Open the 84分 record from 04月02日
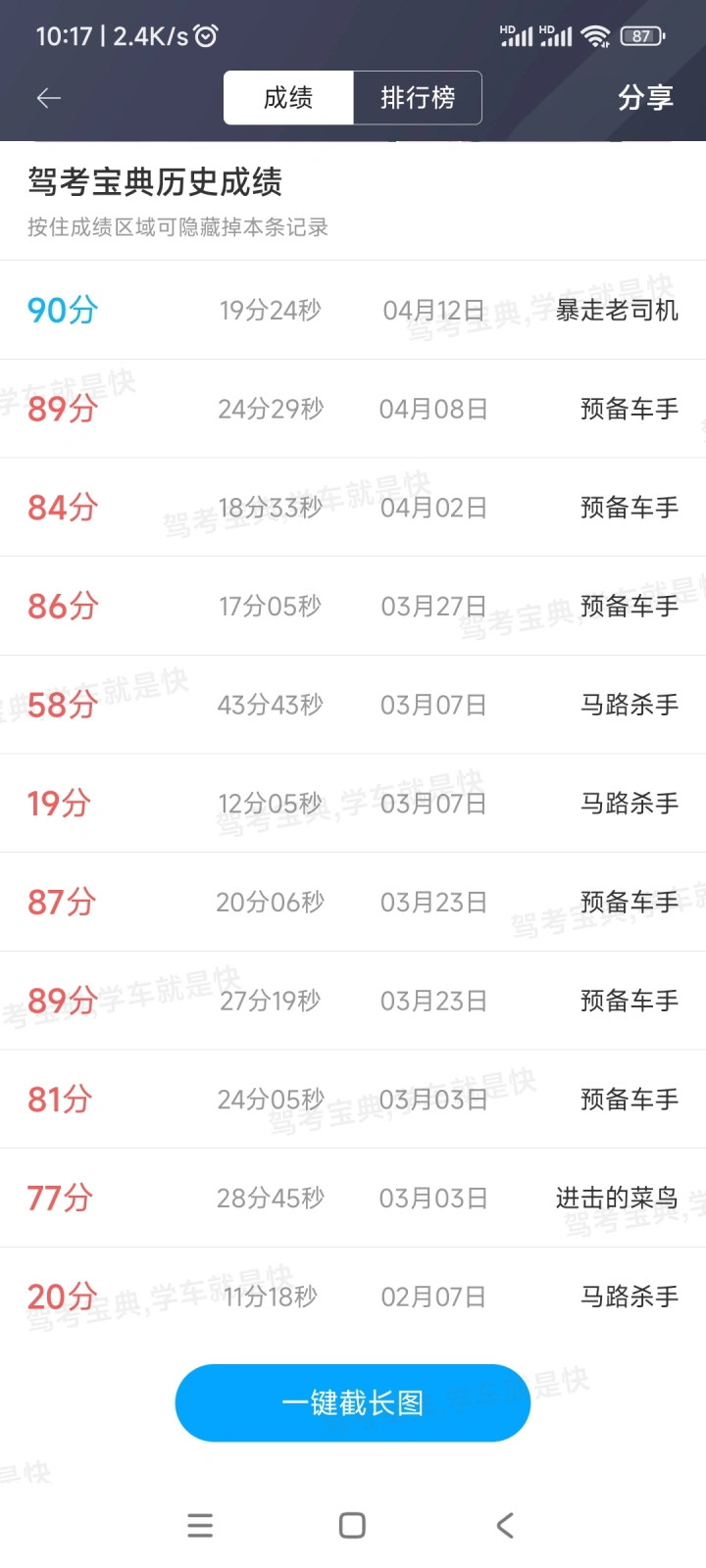The height and width of the screenshot is (1568, 706). tap(353, 507)
